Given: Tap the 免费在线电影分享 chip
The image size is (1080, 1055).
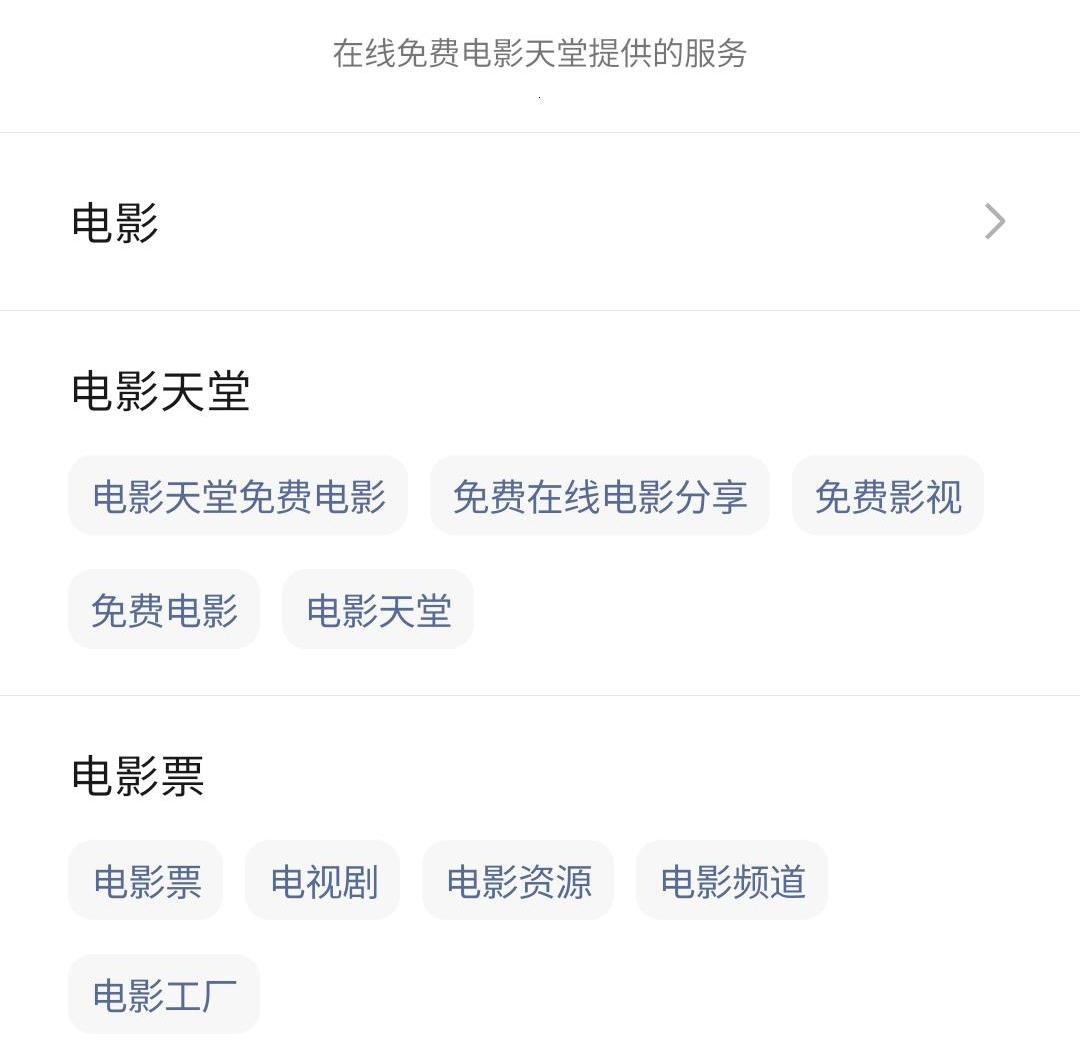Looking at the screenshot, I should point(599,496).
